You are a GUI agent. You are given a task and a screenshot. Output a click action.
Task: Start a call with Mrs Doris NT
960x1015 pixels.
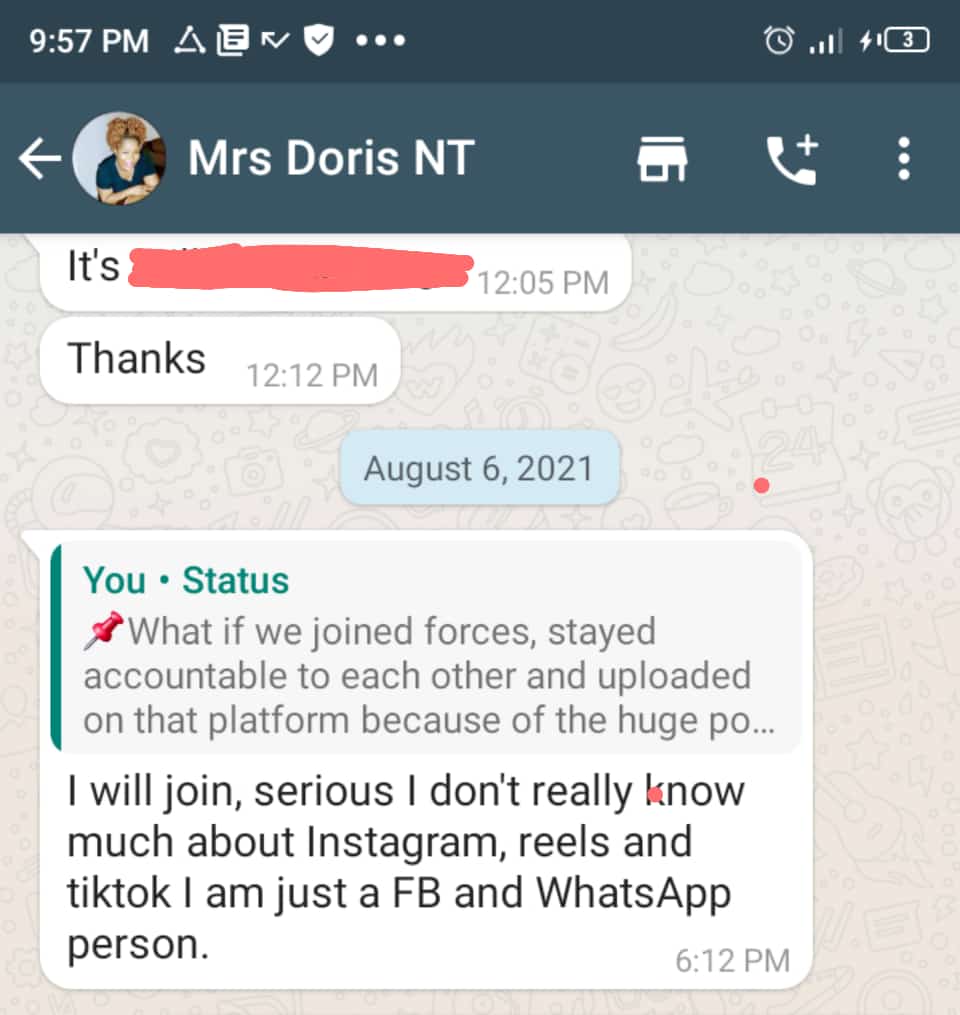click(x=791, y=159)
